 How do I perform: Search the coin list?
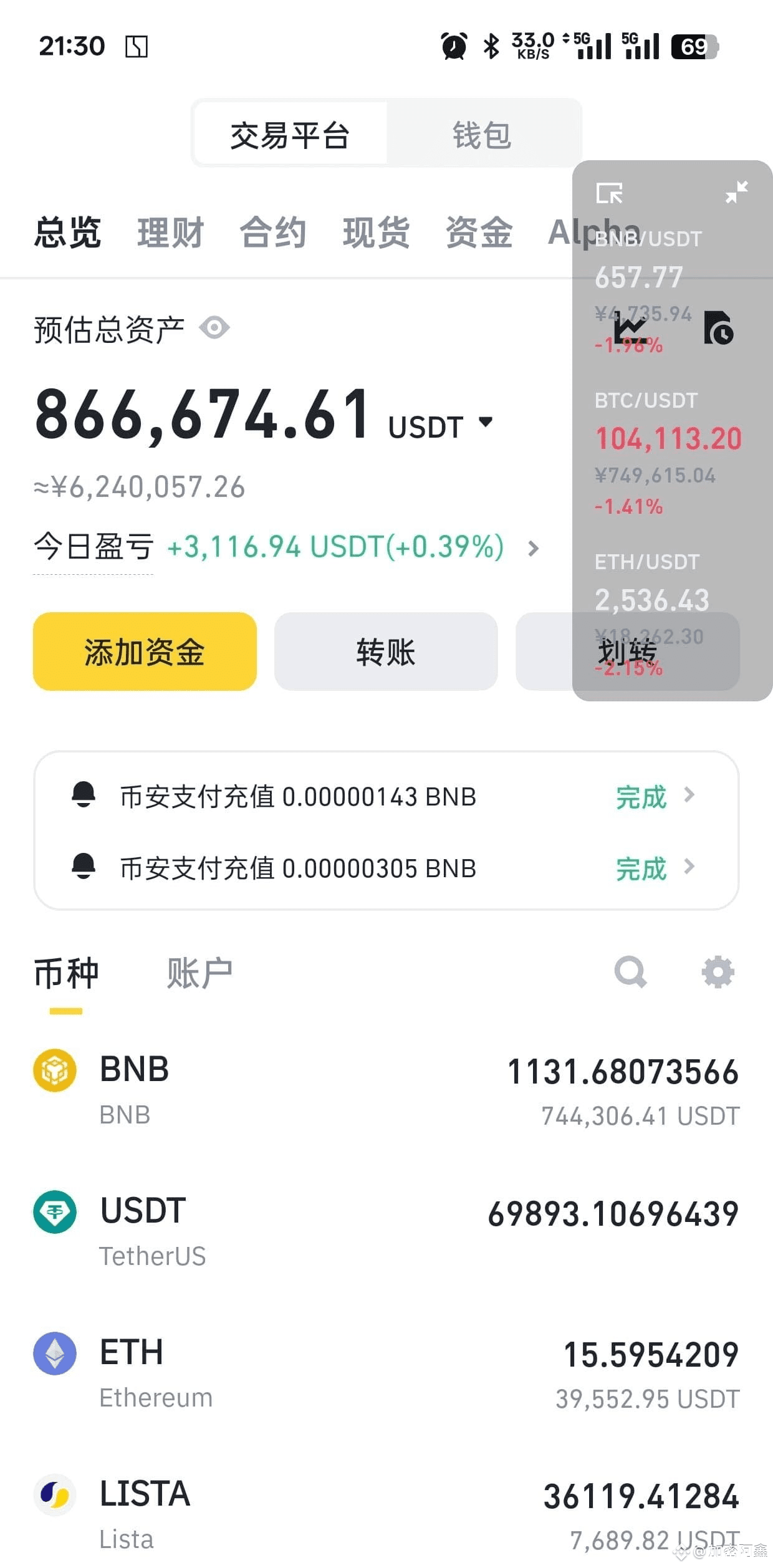pyautogui.click(x=630, y=972)
